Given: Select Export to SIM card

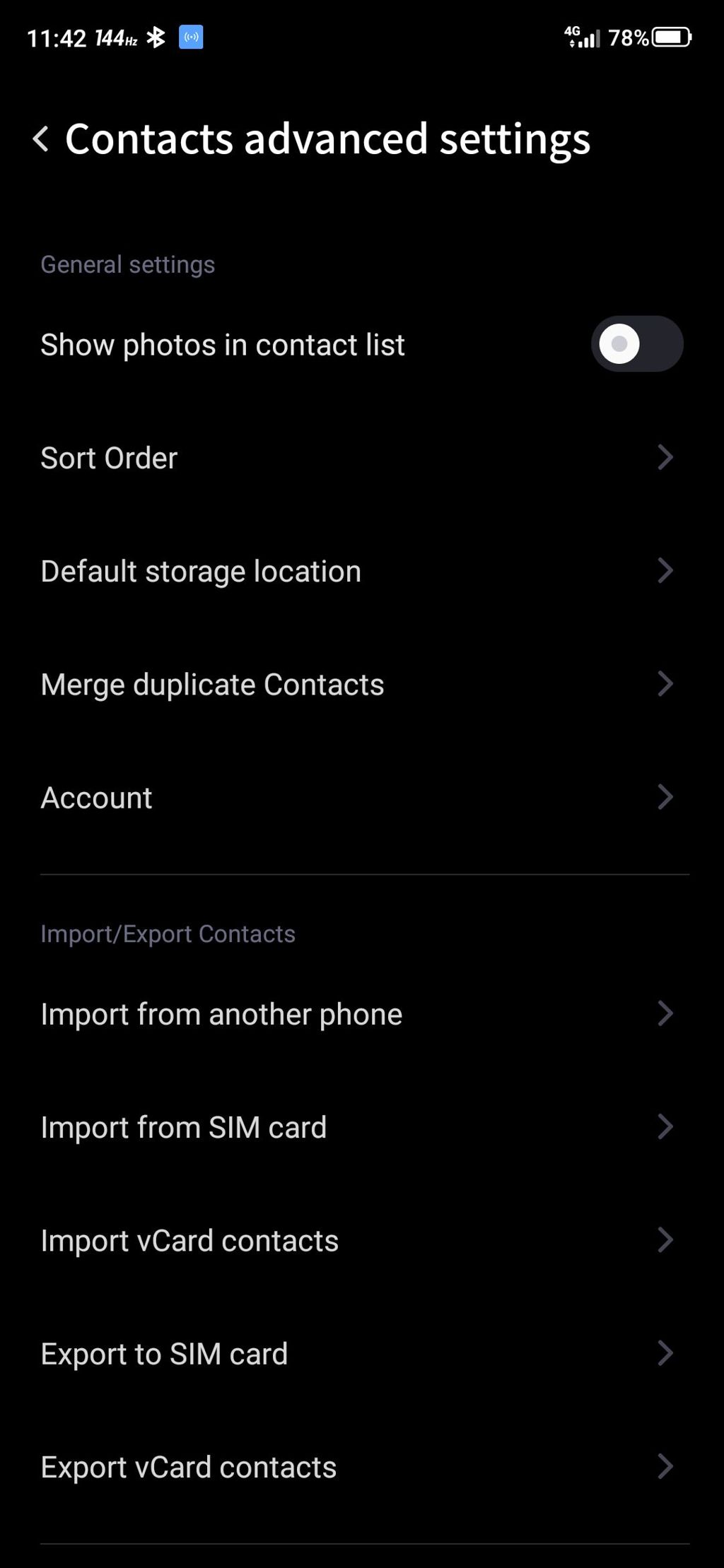Looking at the screenshot, I should (362, 1354).
